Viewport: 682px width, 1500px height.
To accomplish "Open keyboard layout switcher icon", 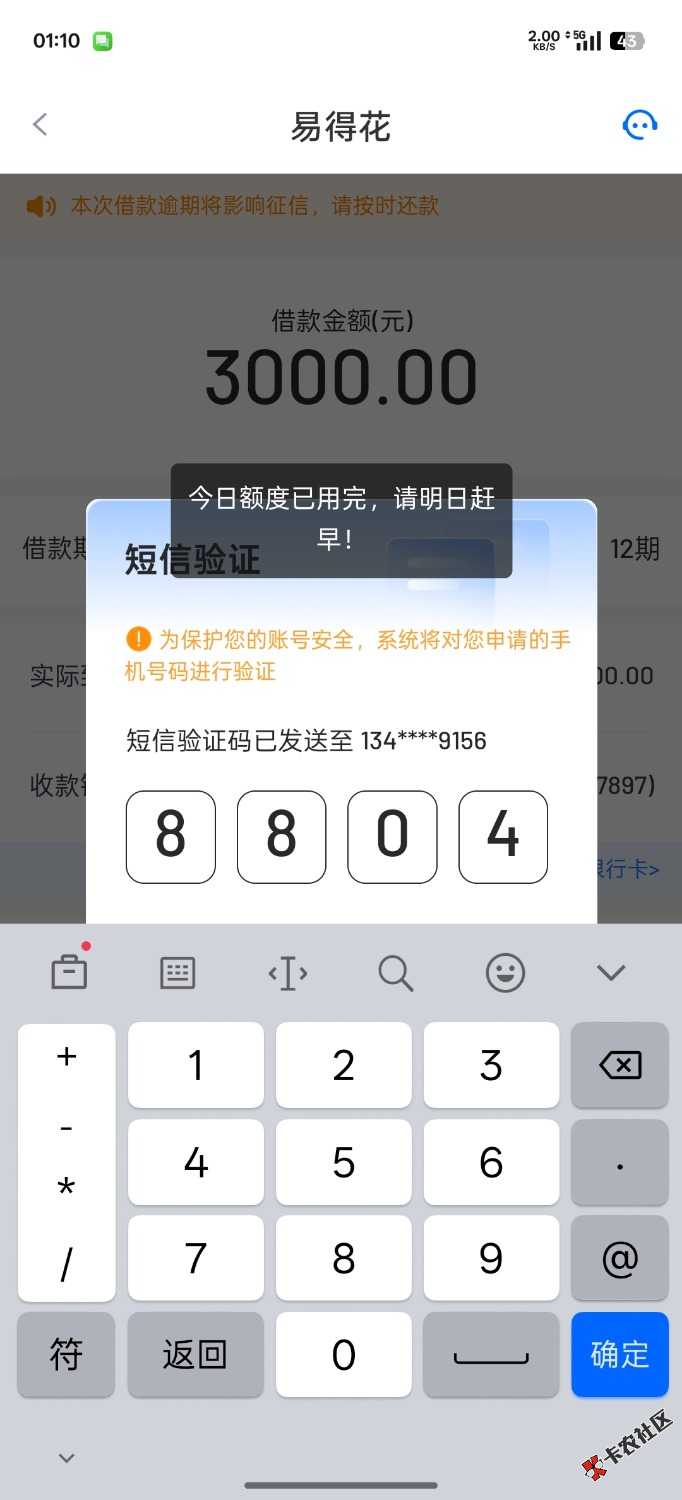I will (178, 972).
